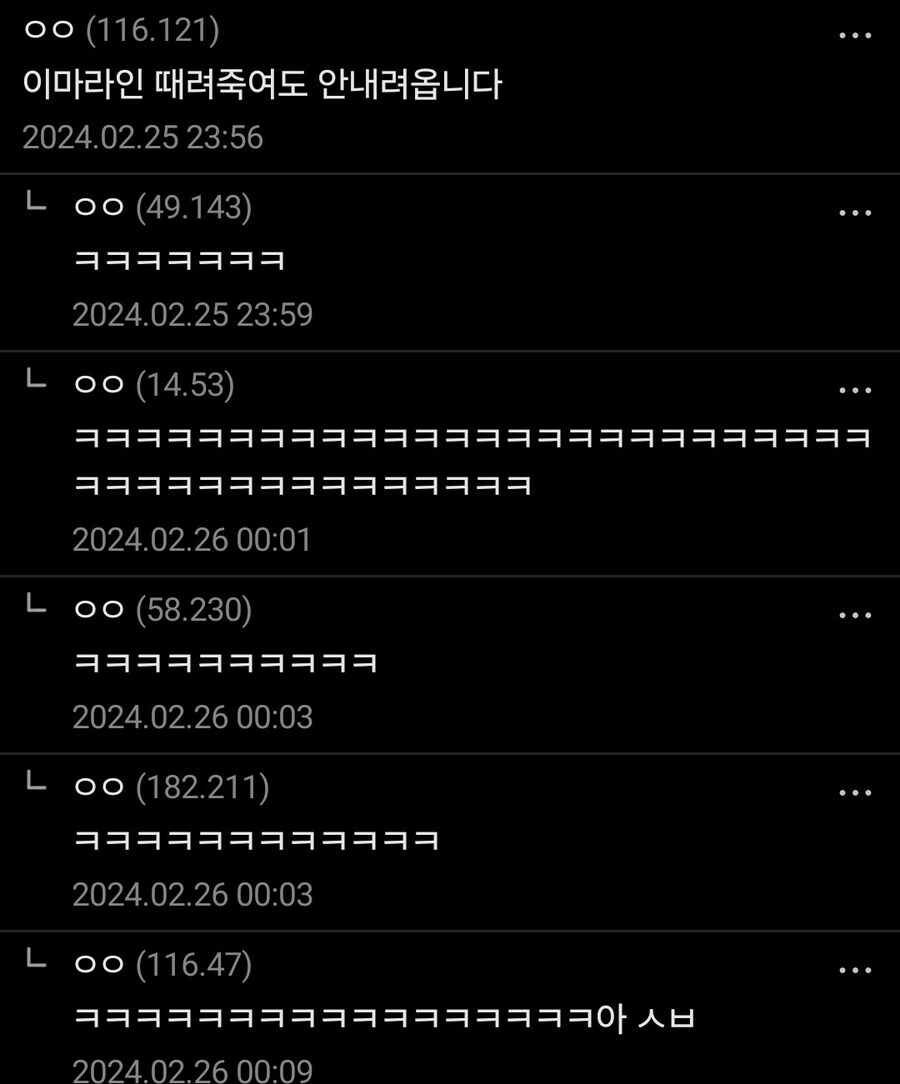Show options for reply by 58.230

coord(855,615)
